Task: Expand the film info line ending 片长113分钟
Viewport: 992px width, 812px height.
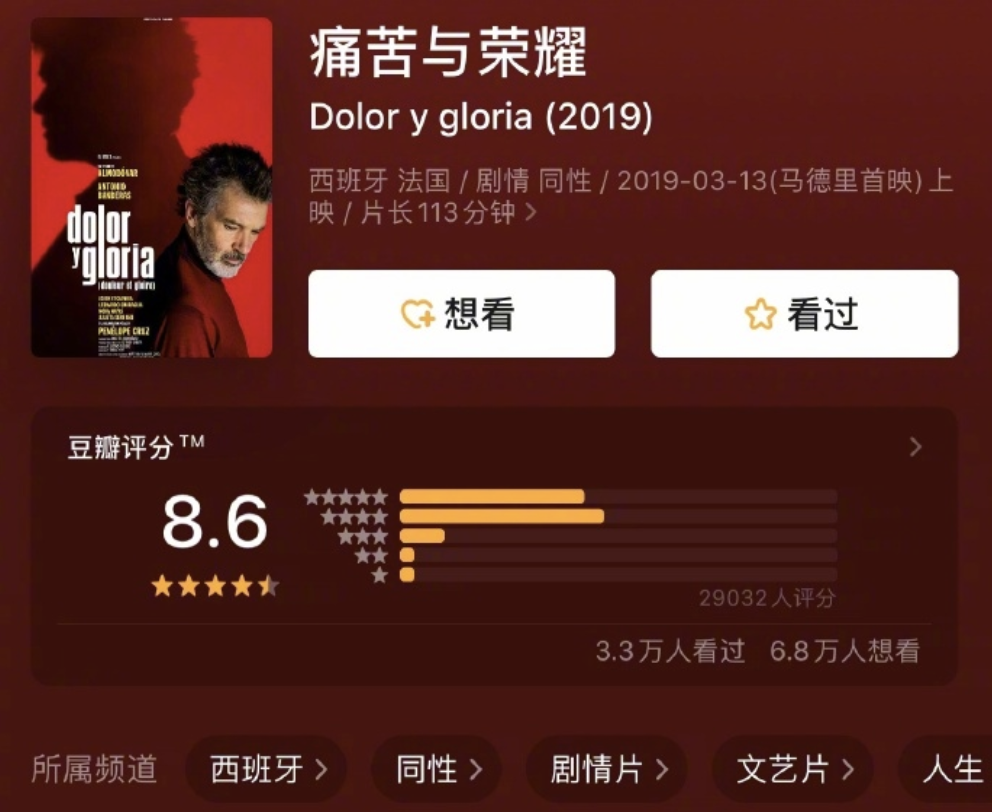Action: point(530,213)
